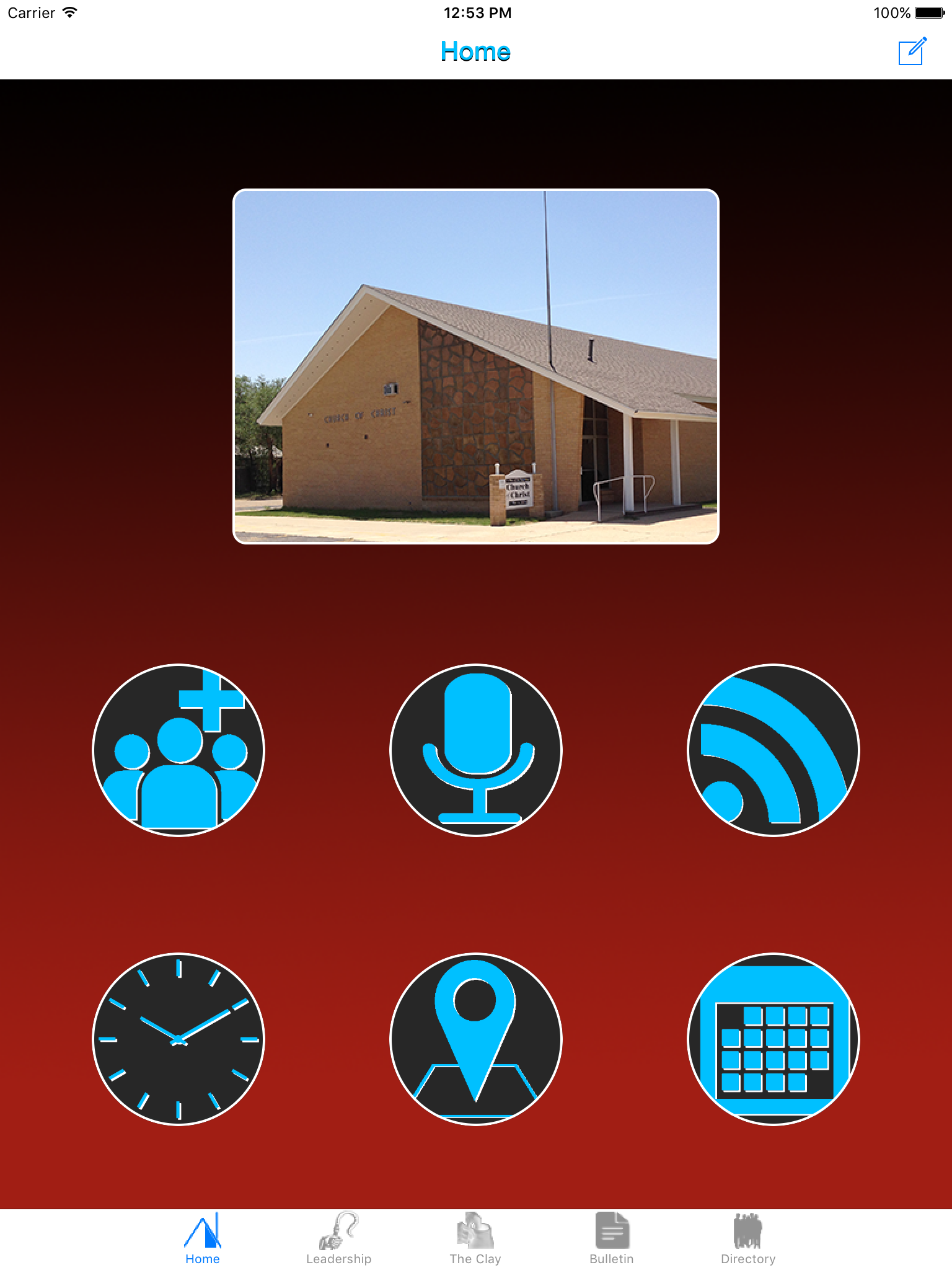
Task: Tap the compose edit icon
Action: pos(912,51)
